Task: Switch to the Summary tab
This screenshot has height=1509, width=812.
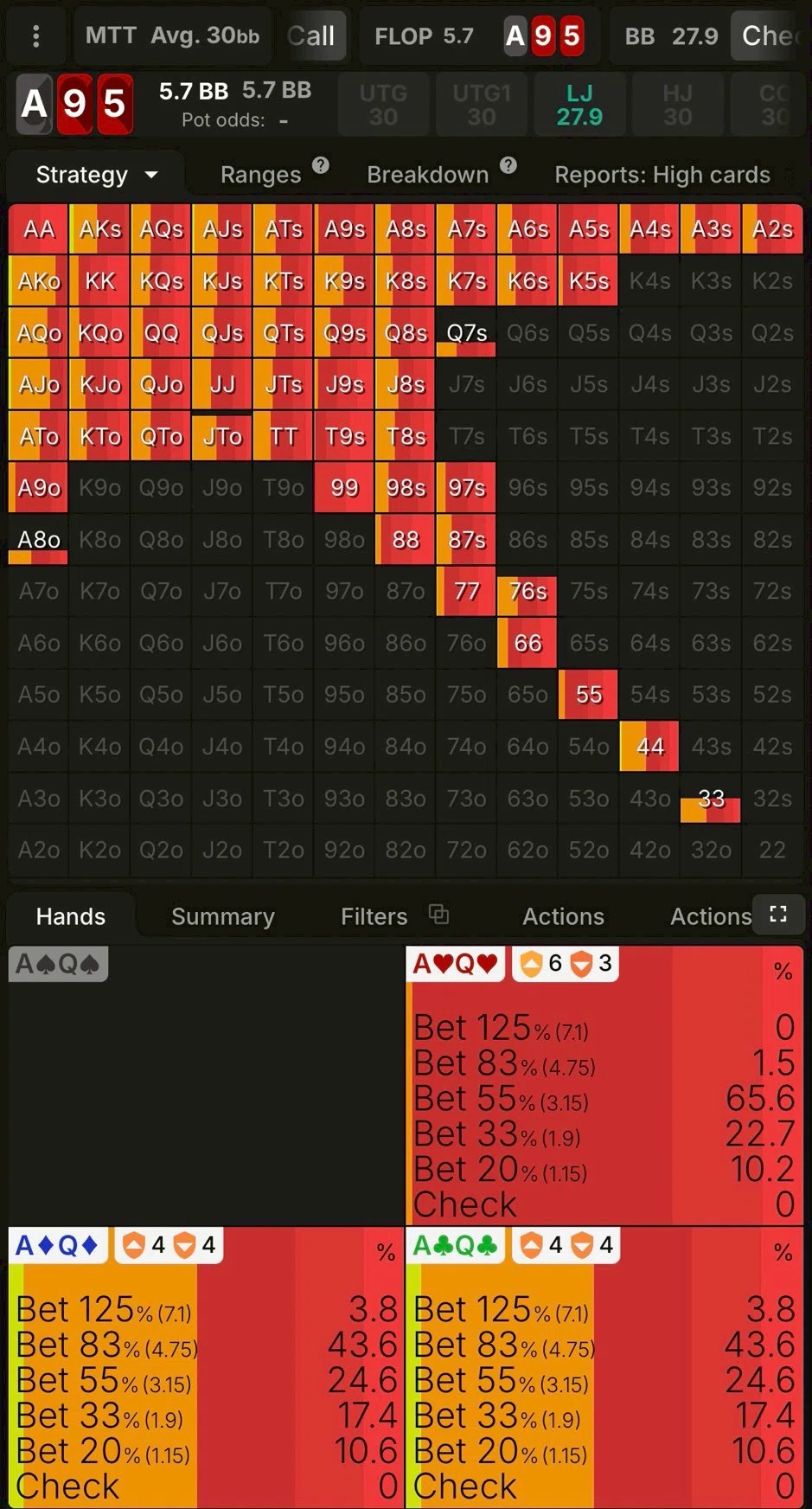Action: tap(222, 916)
